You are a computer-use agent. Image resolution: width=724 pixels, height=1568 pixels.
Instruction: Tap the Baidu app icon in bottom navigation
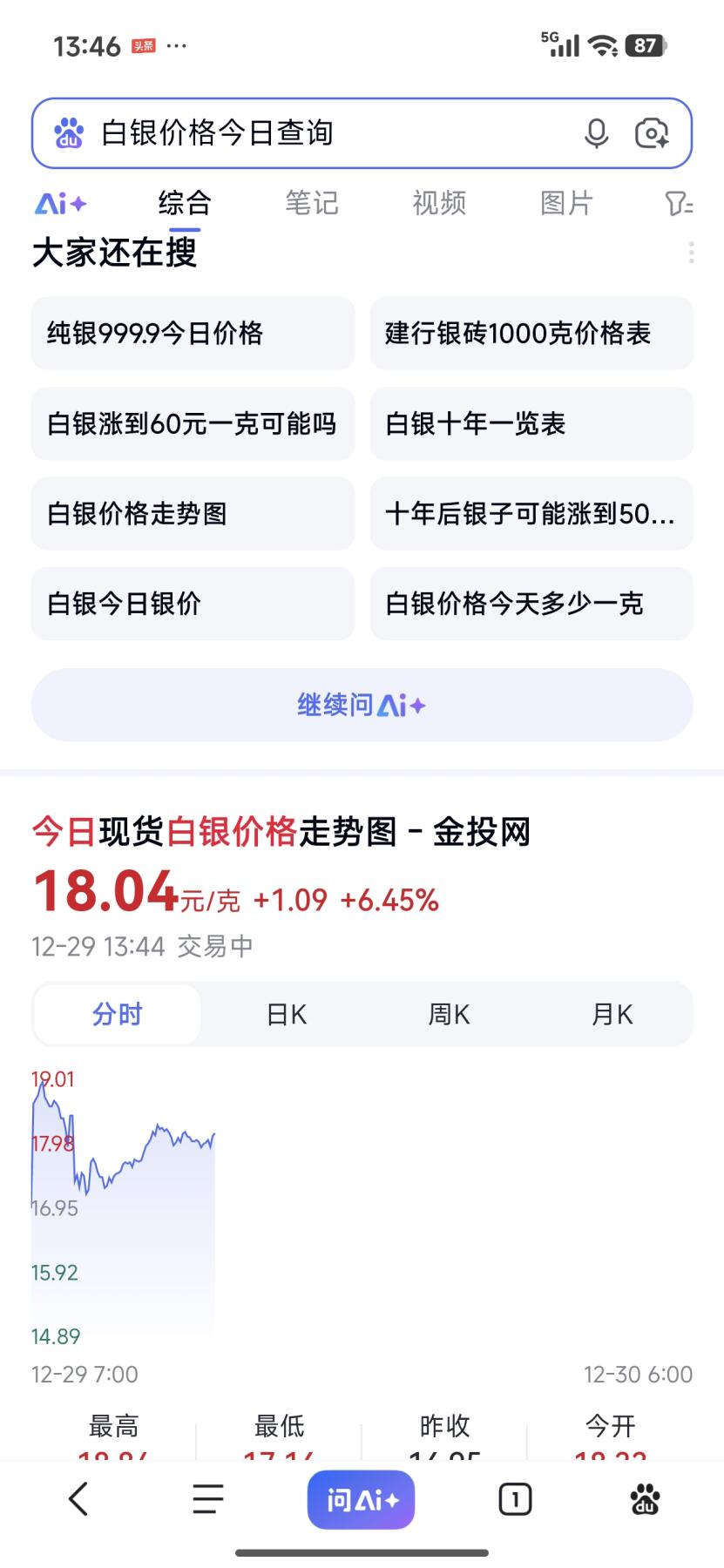pyautogui.click(x=646, y=1500)
